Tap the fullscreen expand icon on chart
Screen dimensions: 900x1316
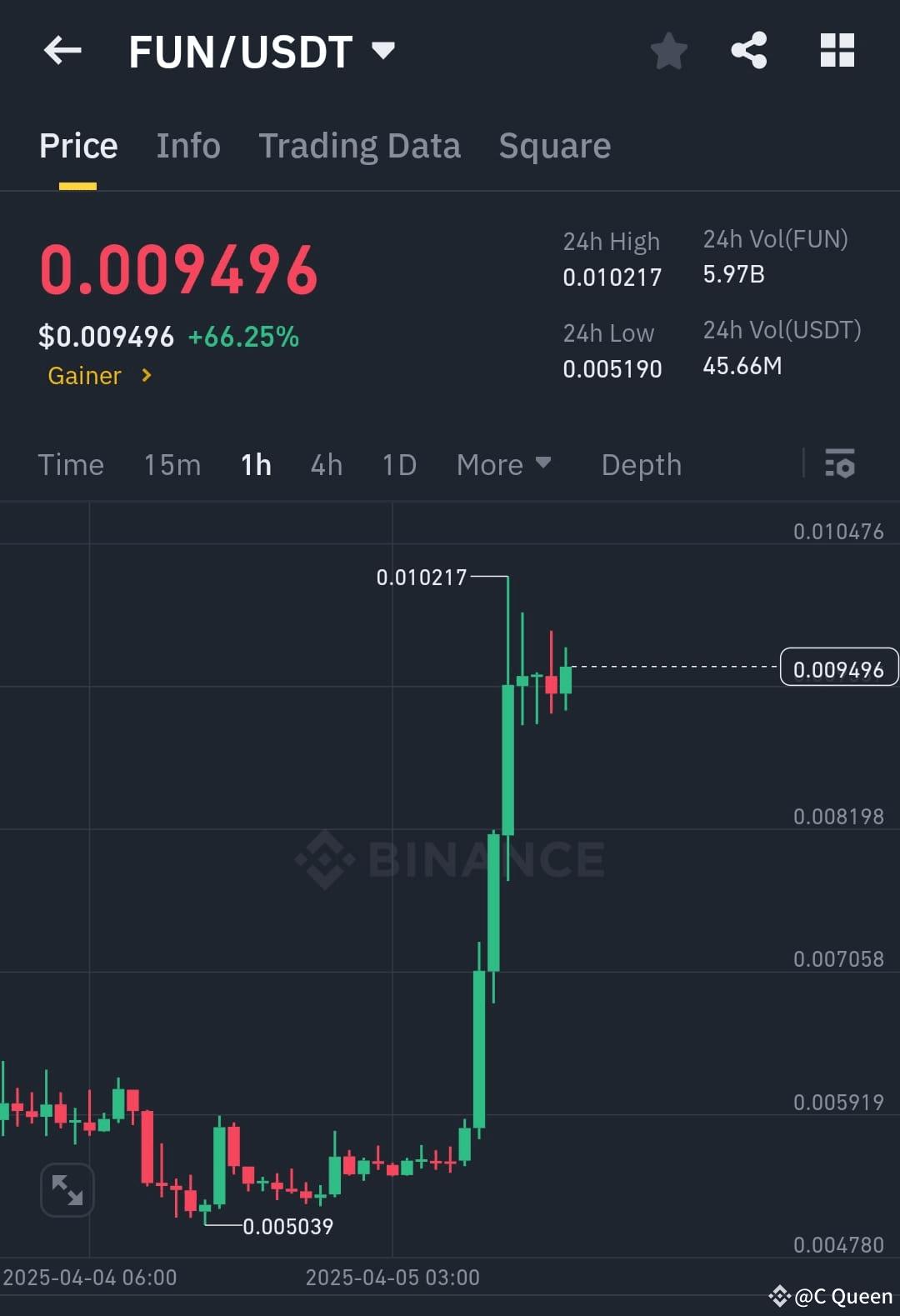coord(67,1190)
